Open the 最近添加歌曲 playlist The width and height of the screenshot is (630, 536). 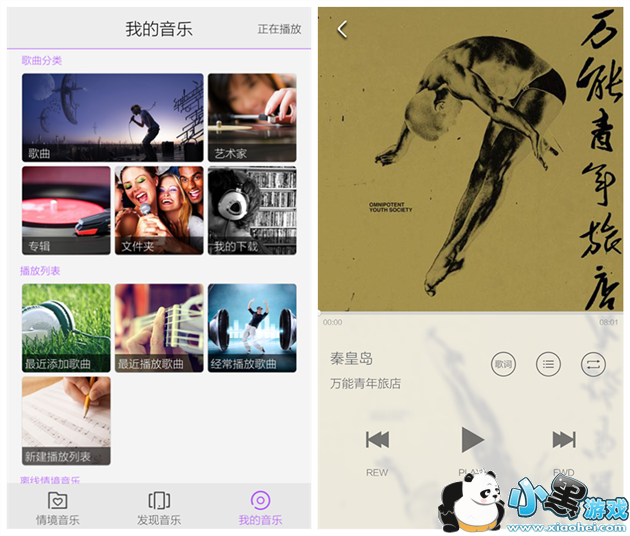pos(66,328)
